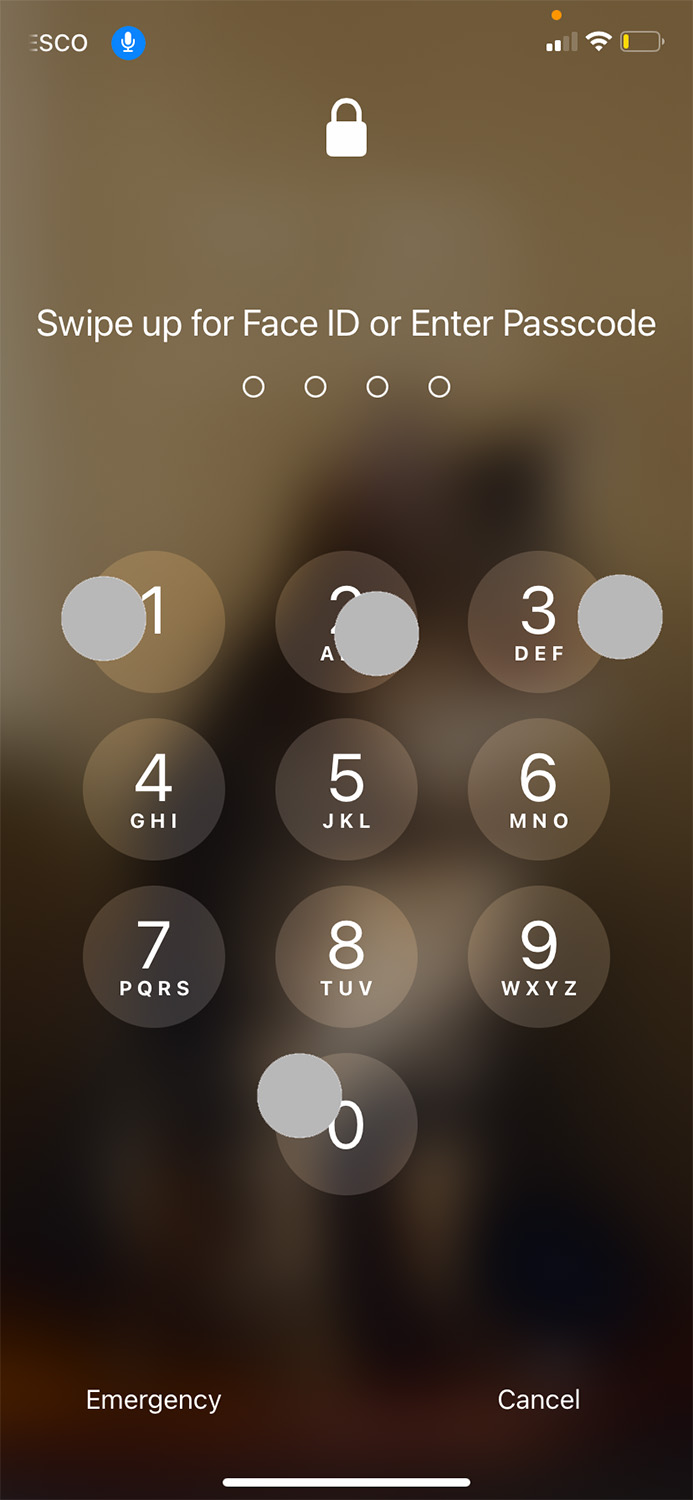Screen dimensions: 693x1500
Task: Tap the 5 JKL key
Action: click(x=346, y=789)
